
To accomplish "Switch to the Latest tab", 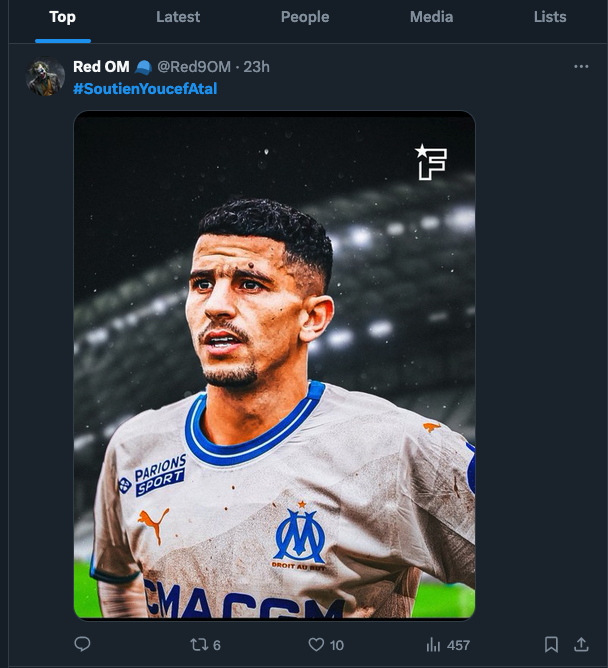I will 178,17.
